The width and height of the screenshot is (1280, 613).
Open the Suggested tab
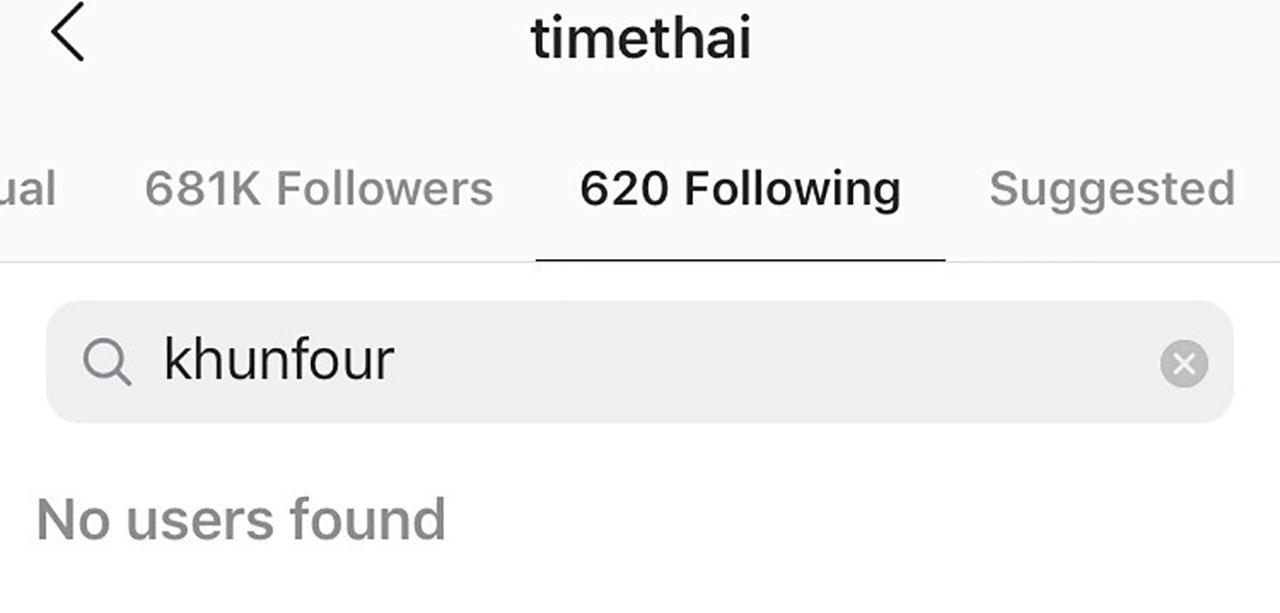pyautogui.click(x=1112, y=189)
